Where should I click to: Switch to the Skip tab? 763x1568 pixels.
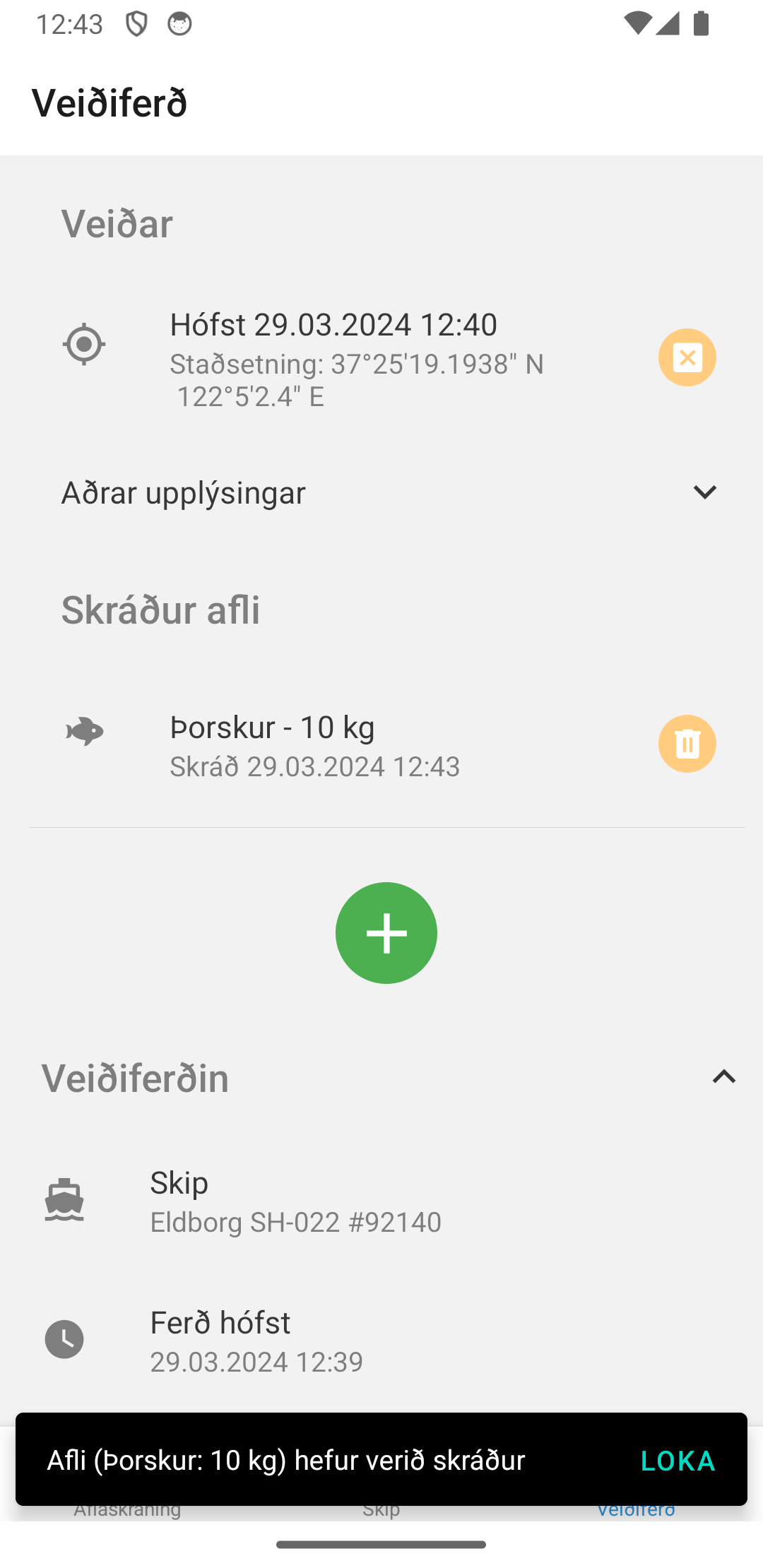pyautogui.click(x=381, y=1508)
